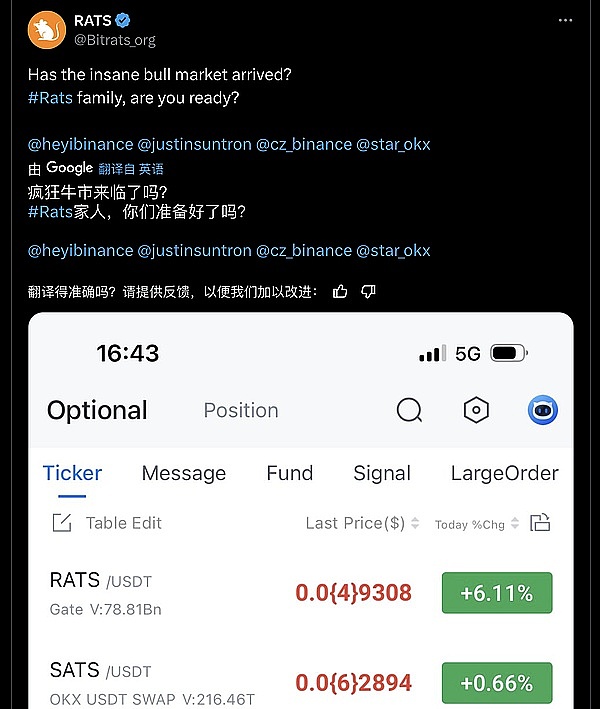Image resolution: width=600 pixels, height=709 pixels.
Task: Open @cz_binance mention in the English post
Action: [x=304, y=144]
